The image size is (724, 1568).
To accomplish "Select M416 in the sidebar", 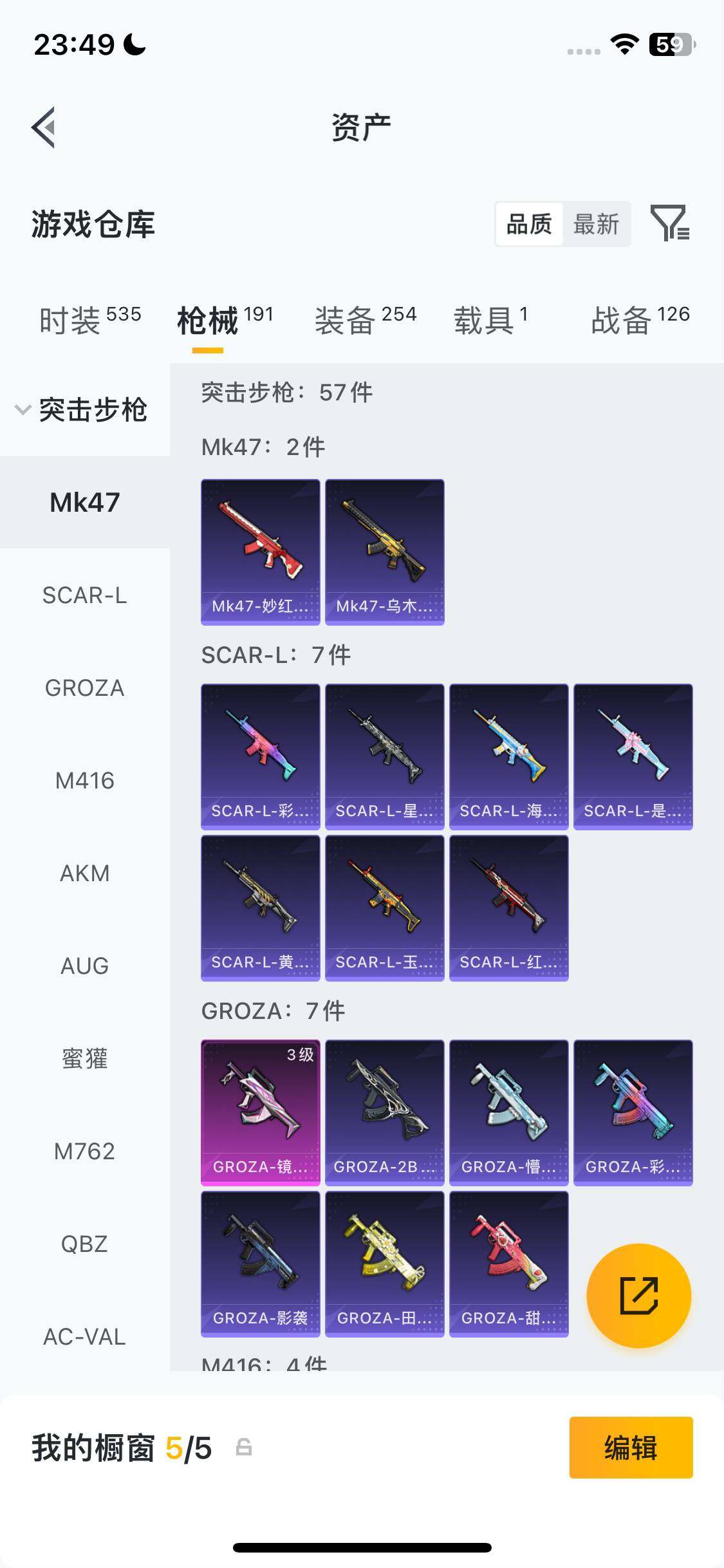I will click(84, 781).
